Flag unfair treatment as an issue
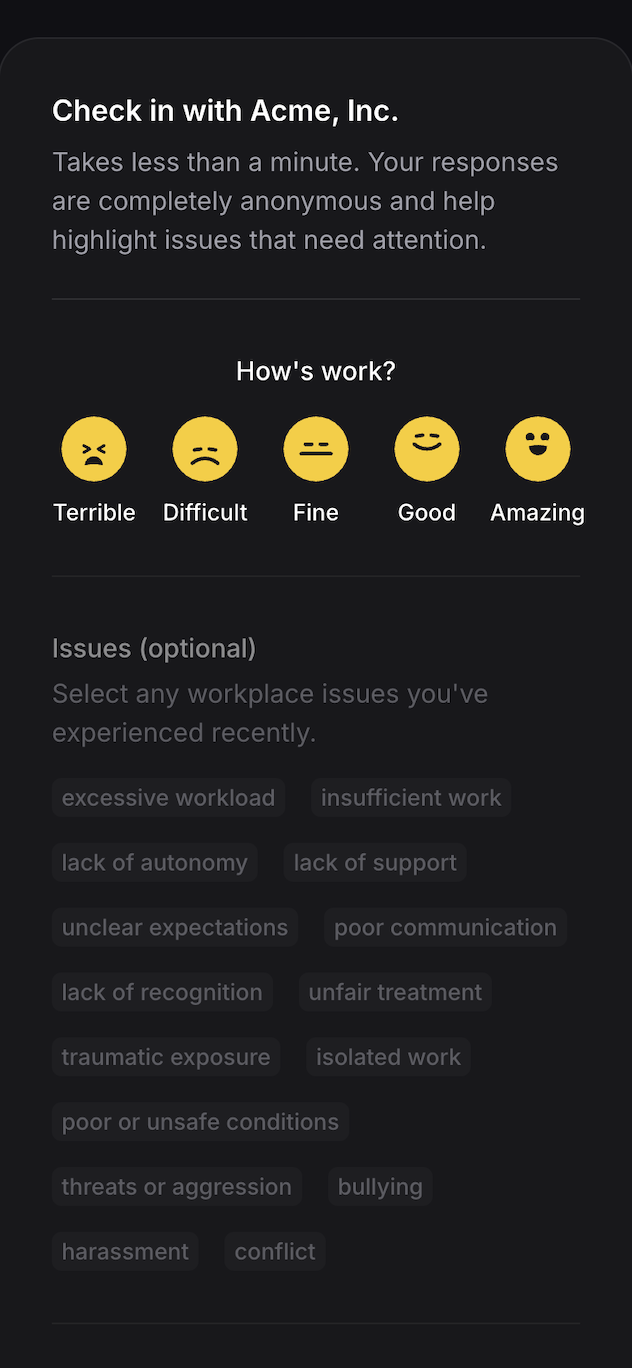 point(395,993)
